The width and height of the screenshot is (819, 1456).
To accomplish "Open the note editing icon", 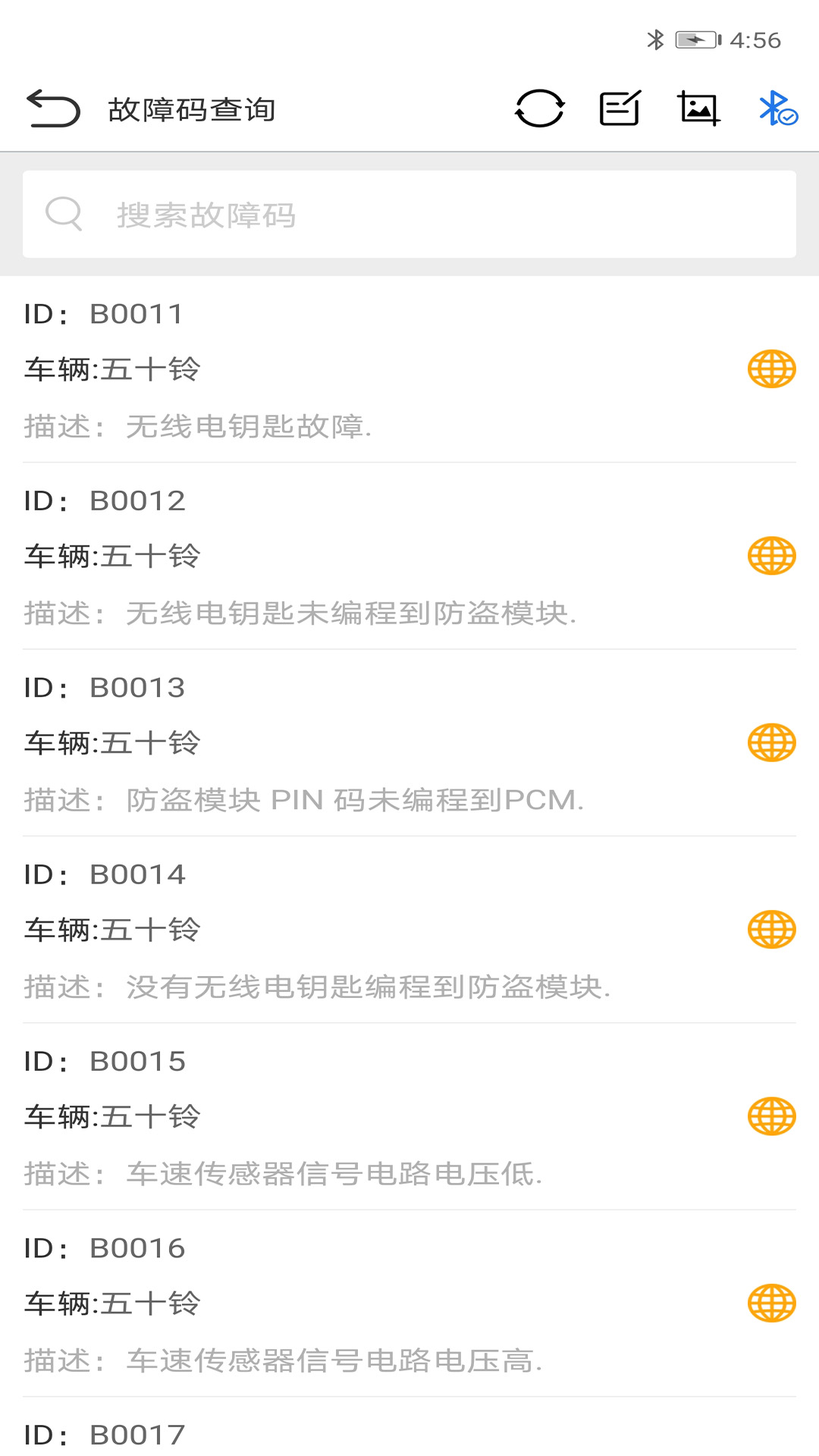I will 620,109.
